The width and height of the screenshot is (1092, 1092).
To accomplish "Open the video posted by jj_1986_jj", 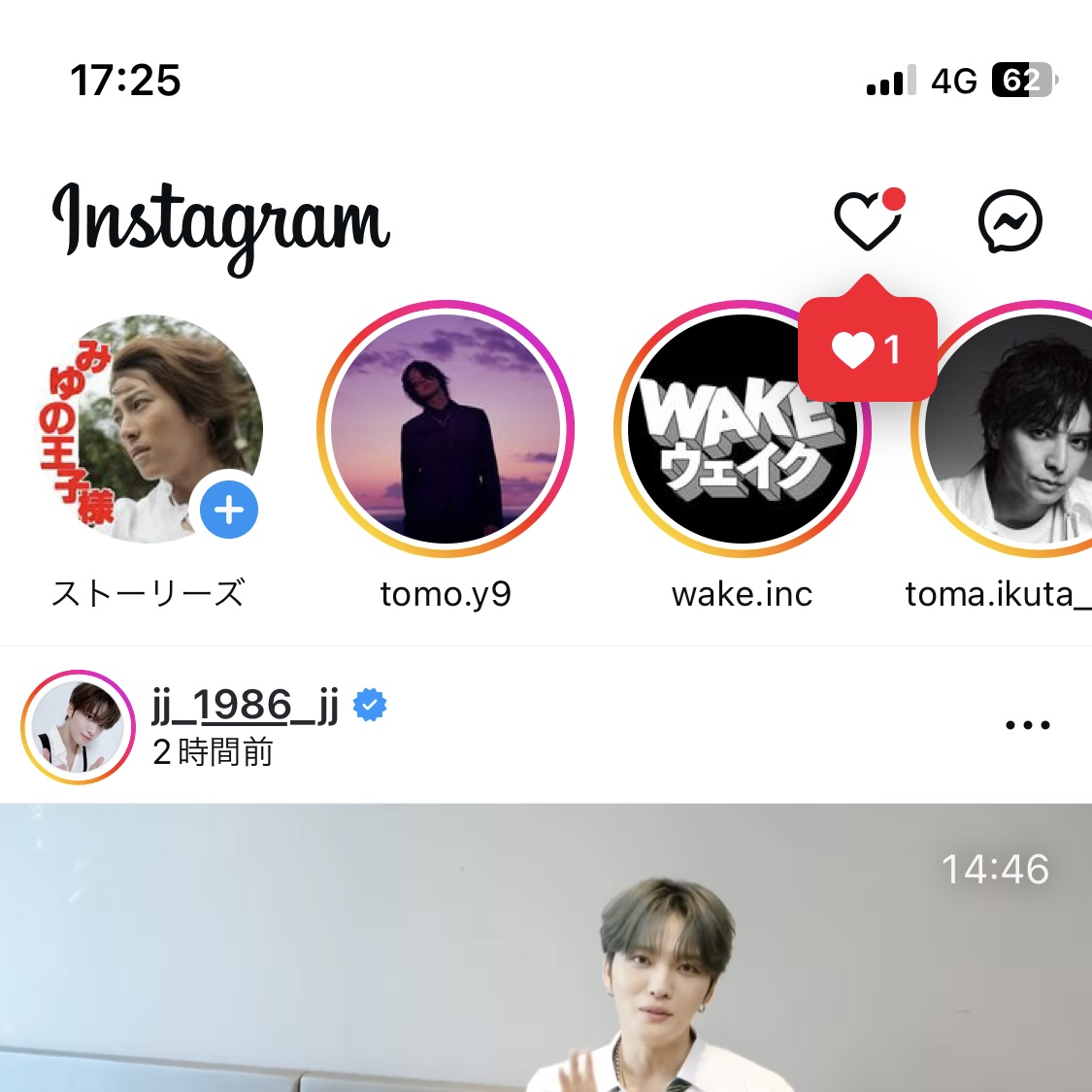I will point(546,951).
